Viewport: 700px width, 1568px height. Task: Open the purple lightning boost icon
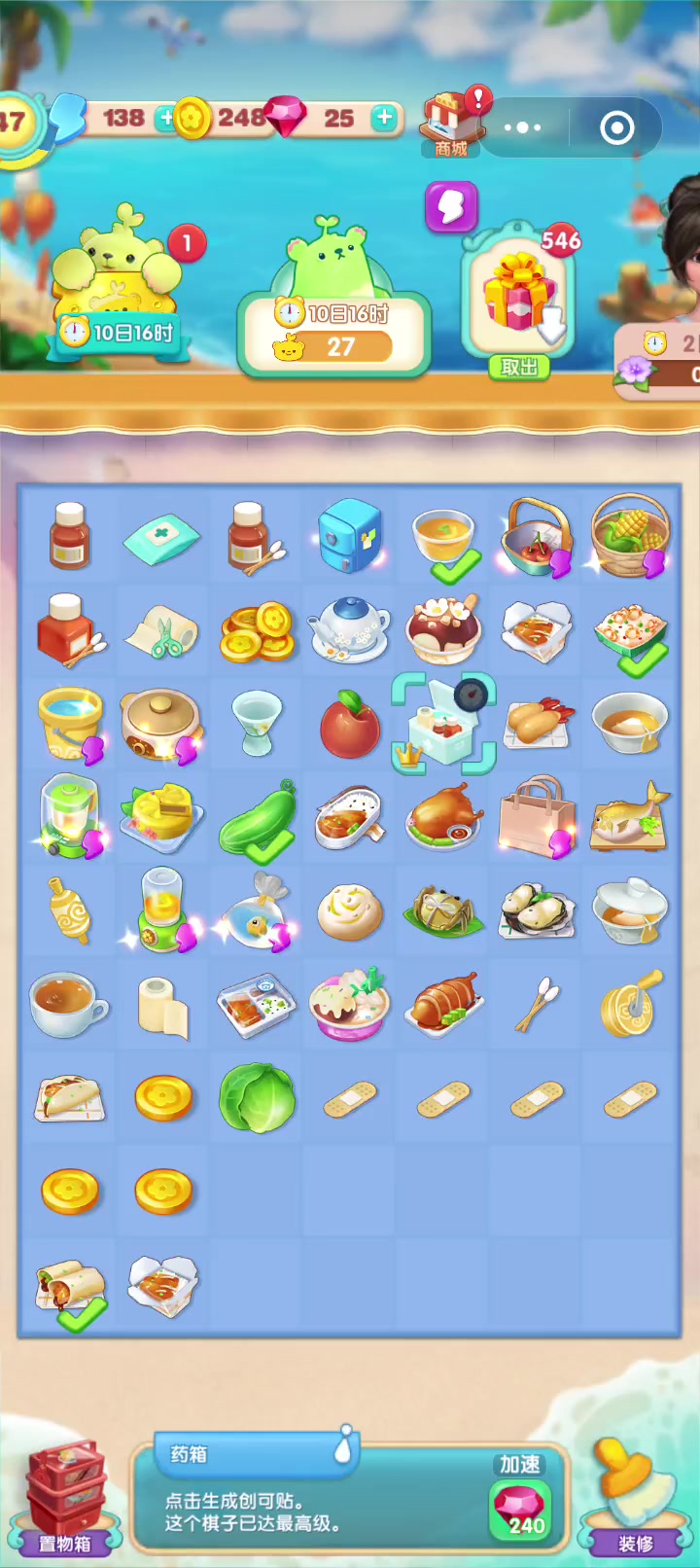(x=451, y=206)
